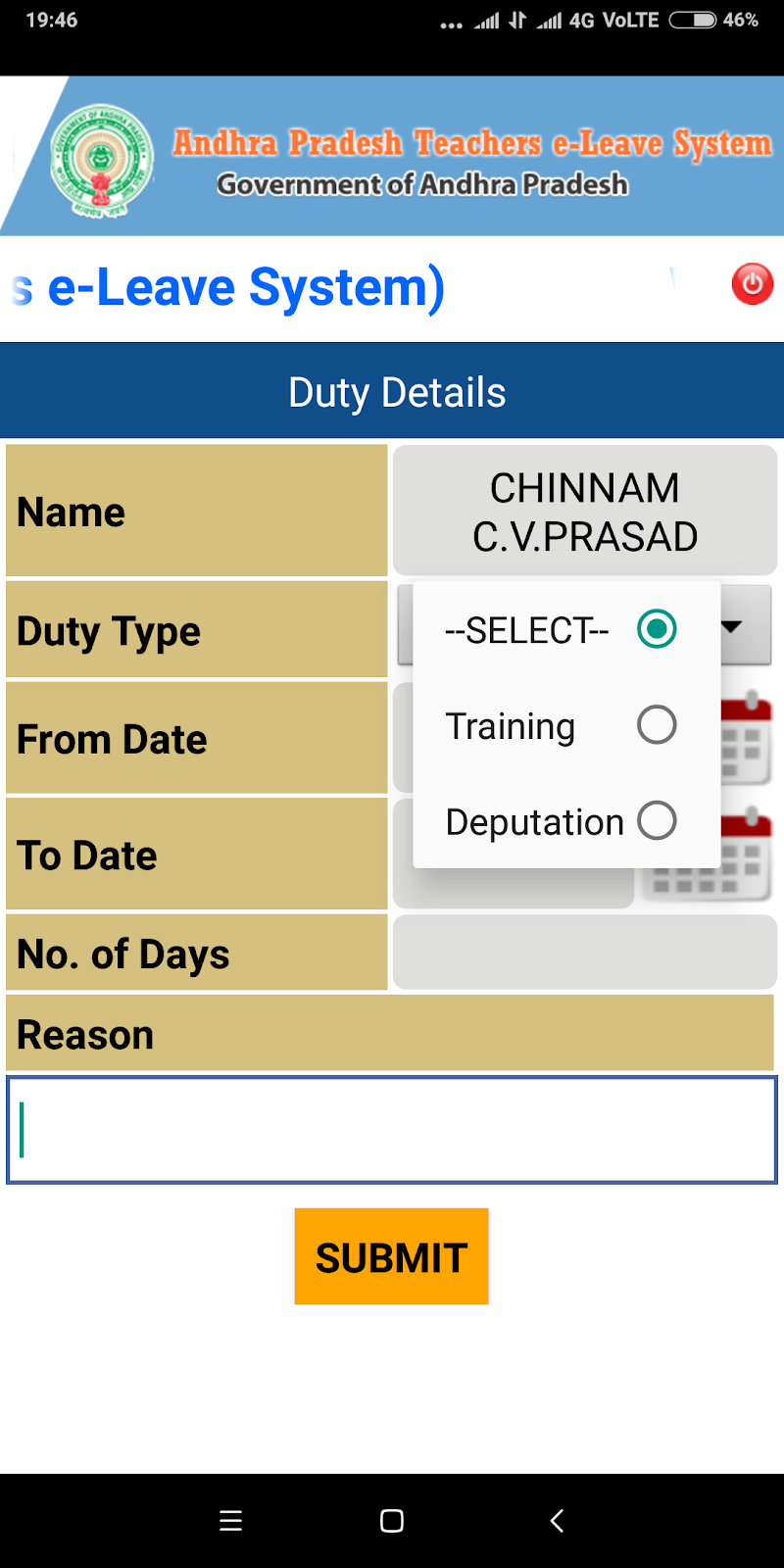
Task: Keep the --SELECT-- option selected
Action: coord(560,629)
